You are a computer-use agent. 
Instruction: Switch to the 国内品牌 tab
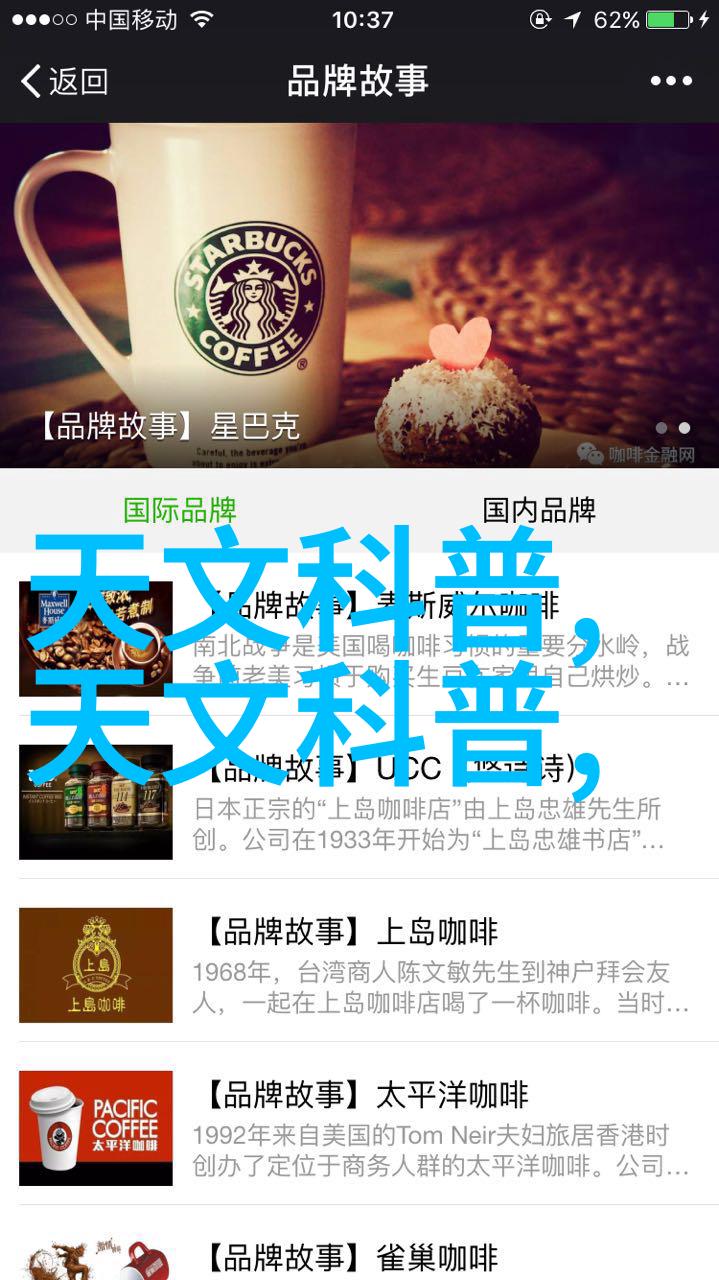(539, 510)
